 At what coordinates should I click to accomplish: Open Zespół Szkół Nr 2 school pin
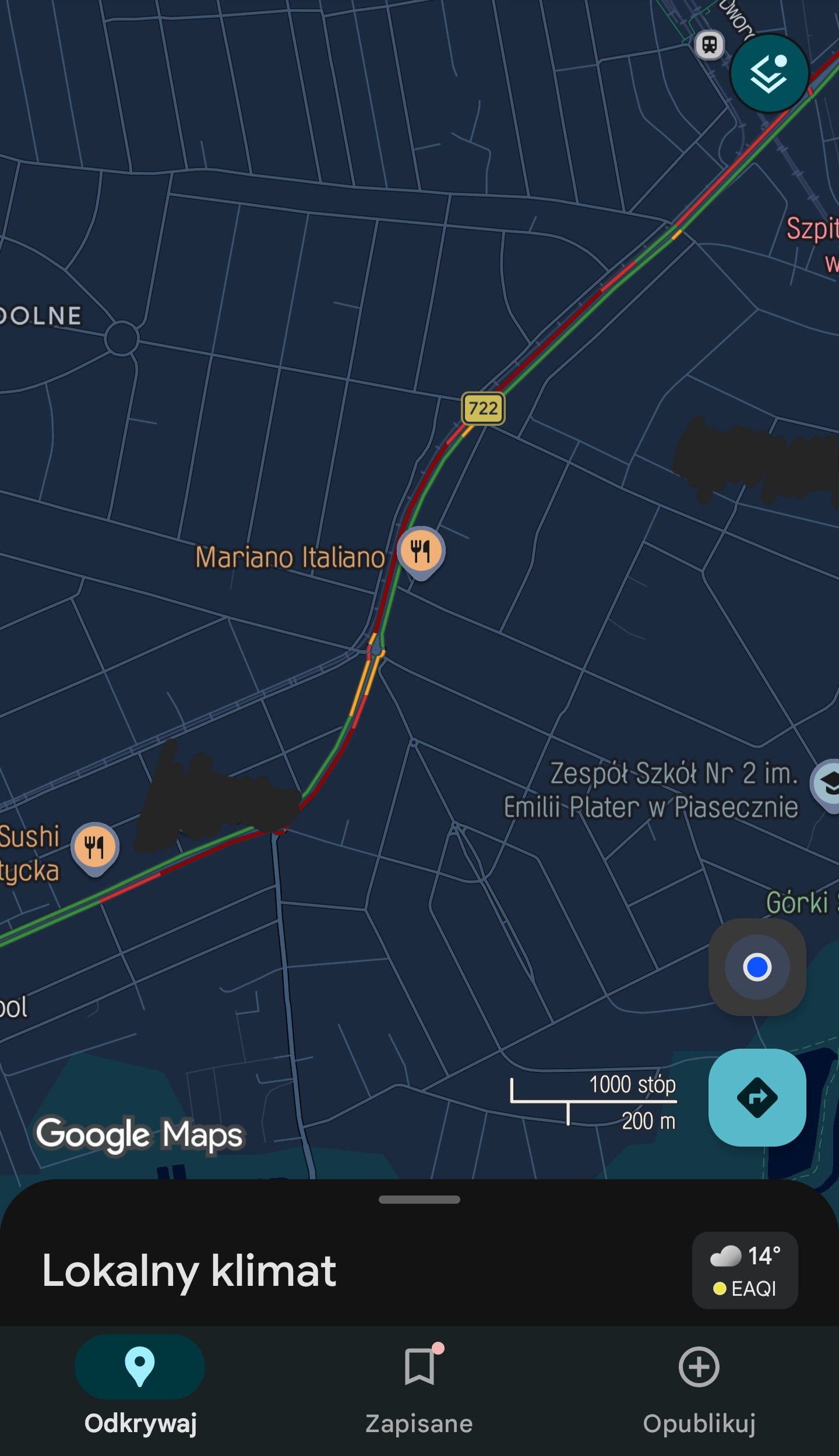[827, 784]
